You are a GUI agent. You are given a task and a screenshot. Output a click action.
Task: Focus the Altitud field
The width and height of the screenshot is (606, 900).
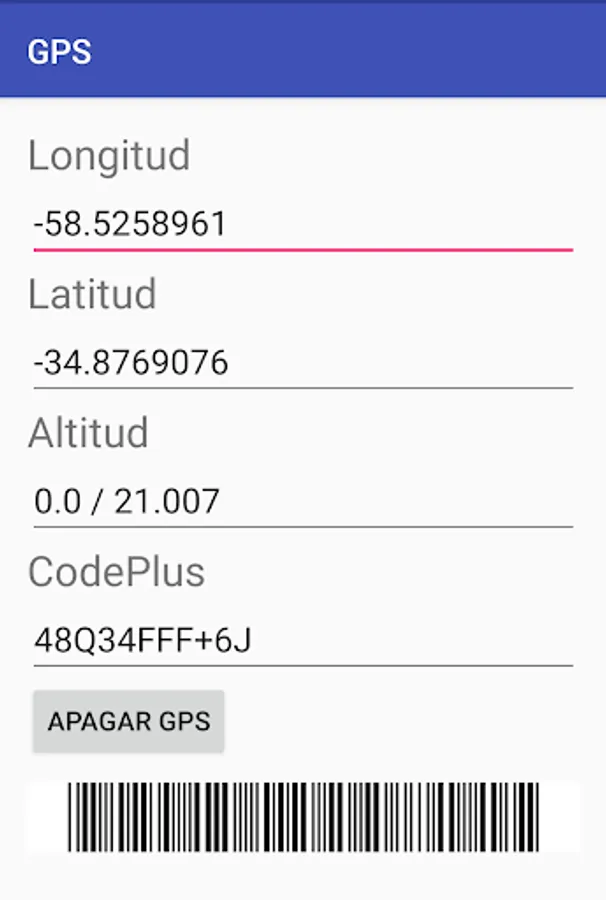(x=300, y=501)
